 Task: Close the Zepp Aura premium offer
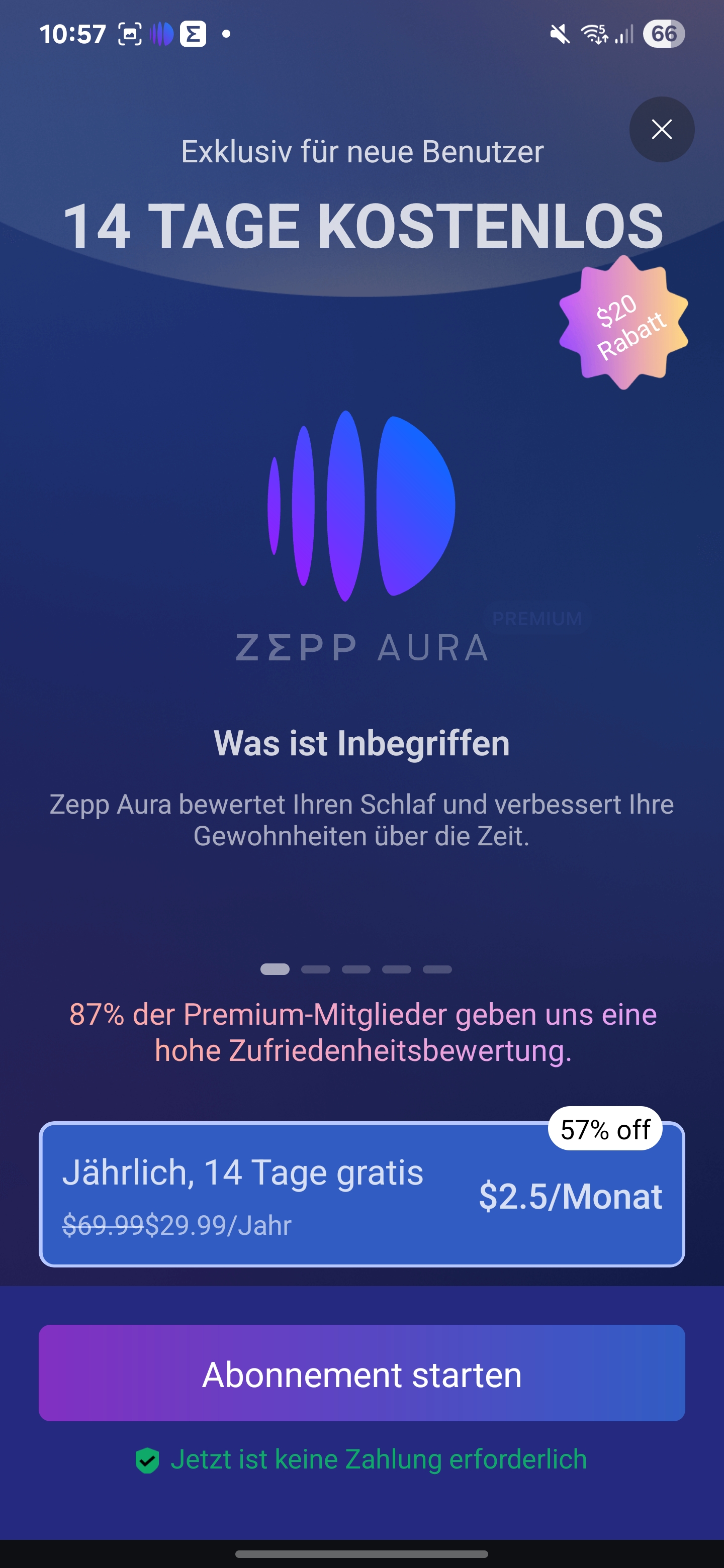coord(661,129)
